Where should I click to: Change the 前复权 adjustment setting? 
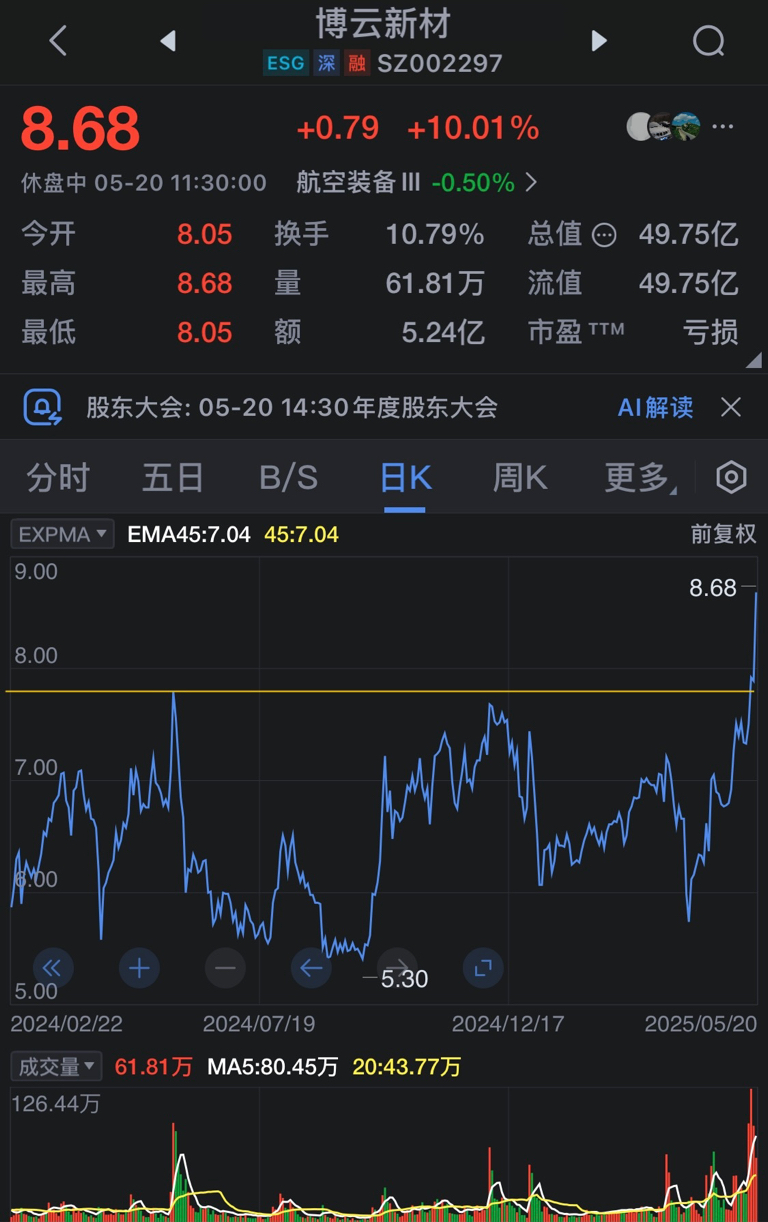[723, 535]
